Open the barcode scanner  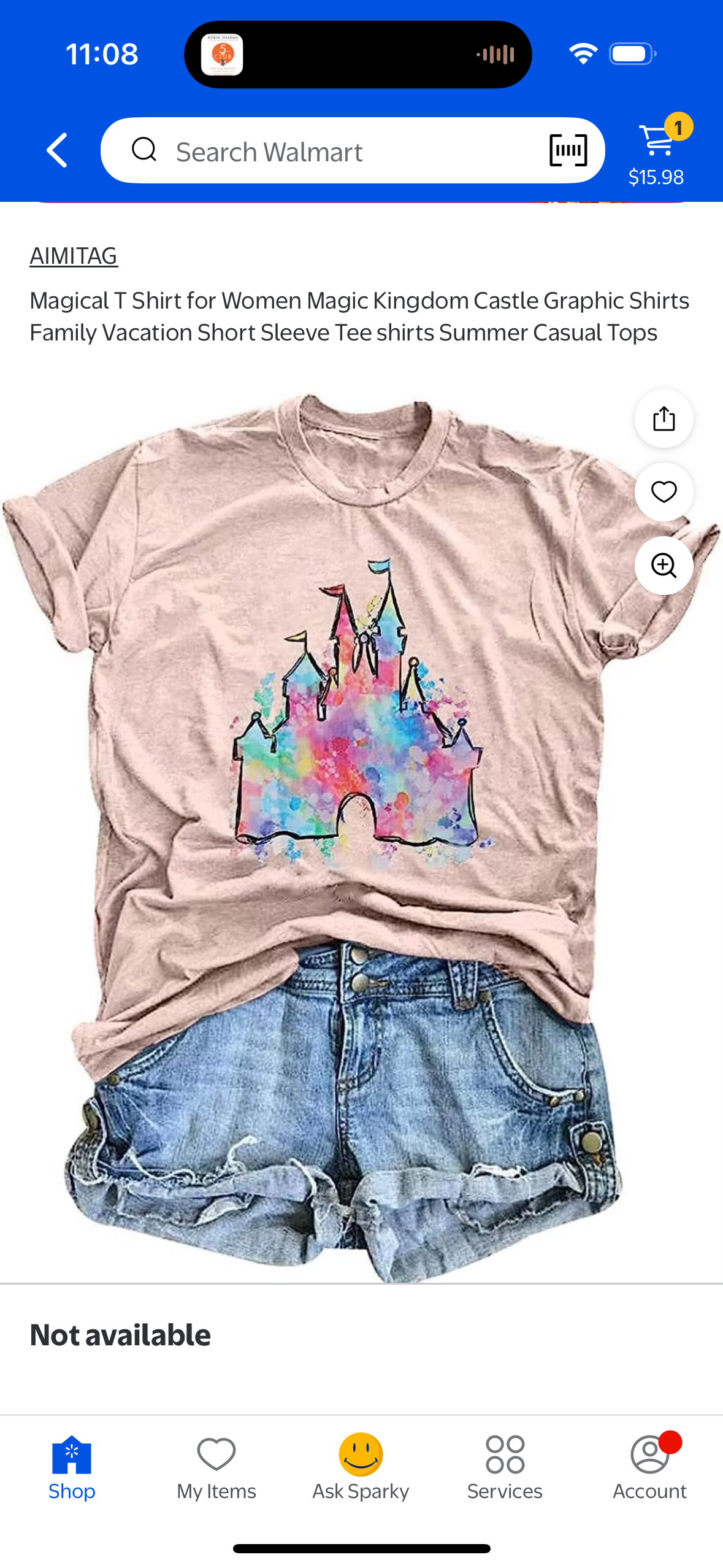tap(568, 150)
